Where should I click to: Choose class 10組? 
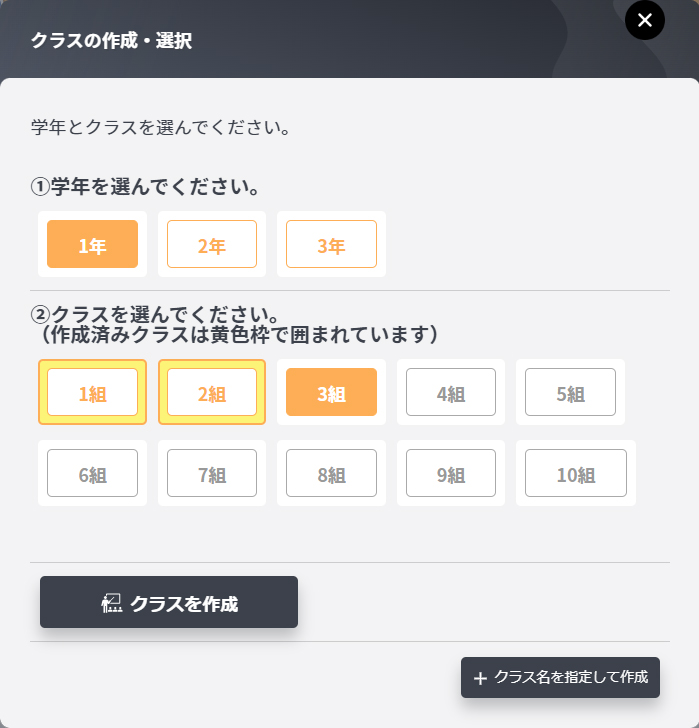(576, 473)
